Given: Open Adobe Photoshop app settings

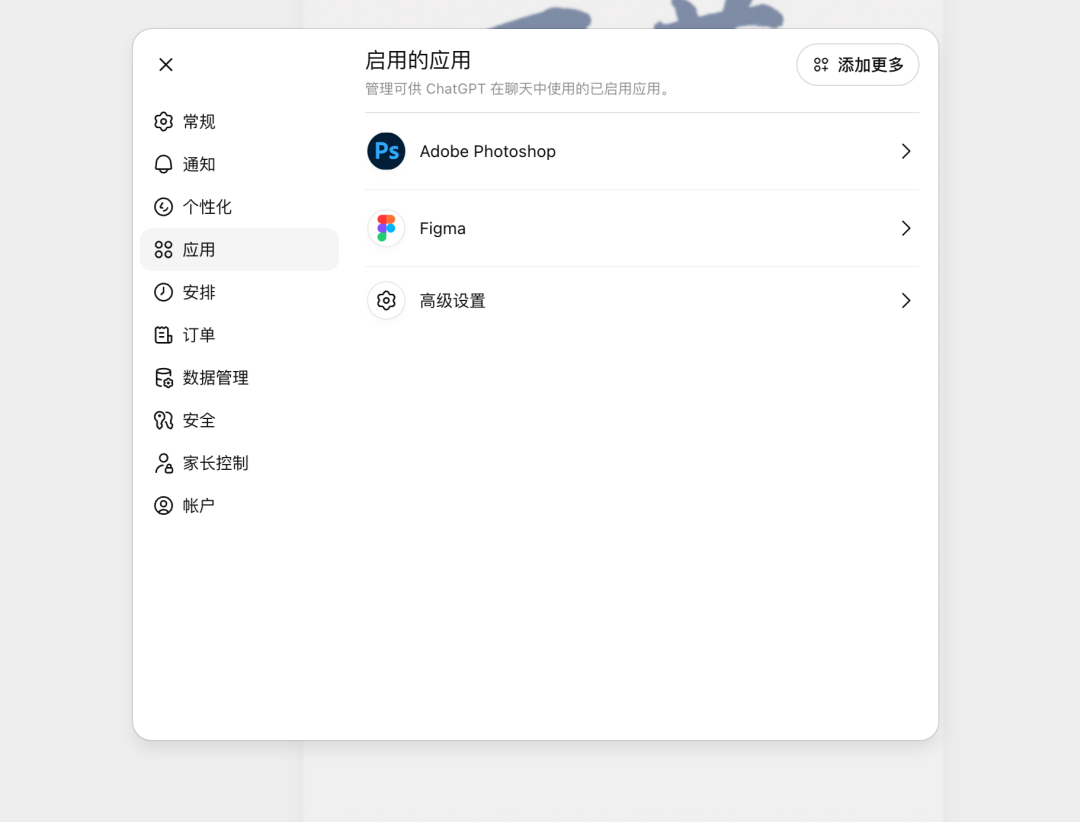Looking at the screenshot, I should tap(641, 151).
